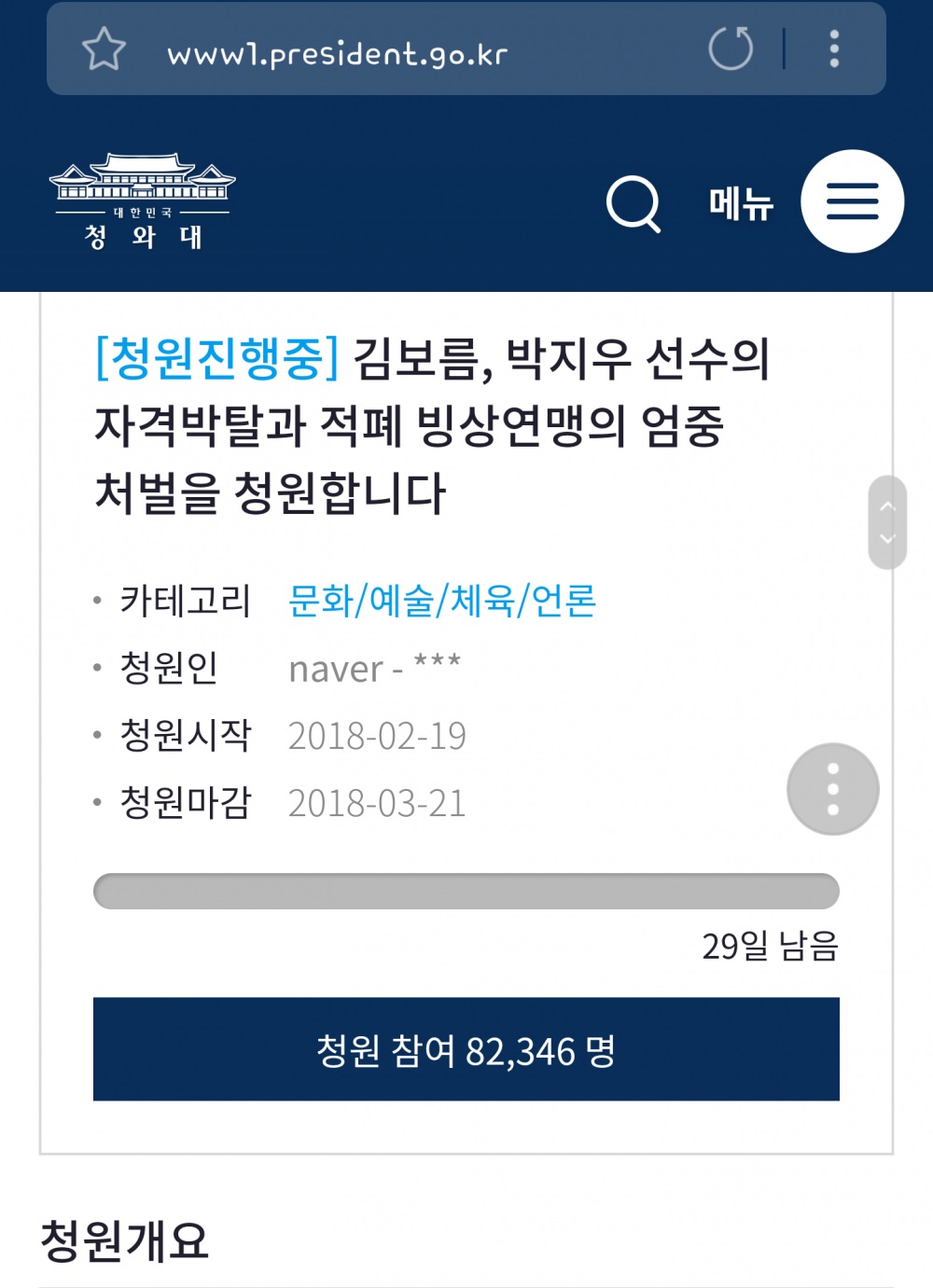Open the 메뉴 hamburger menu
This screenshot has height=1288, width=933.
pos(852,201)
